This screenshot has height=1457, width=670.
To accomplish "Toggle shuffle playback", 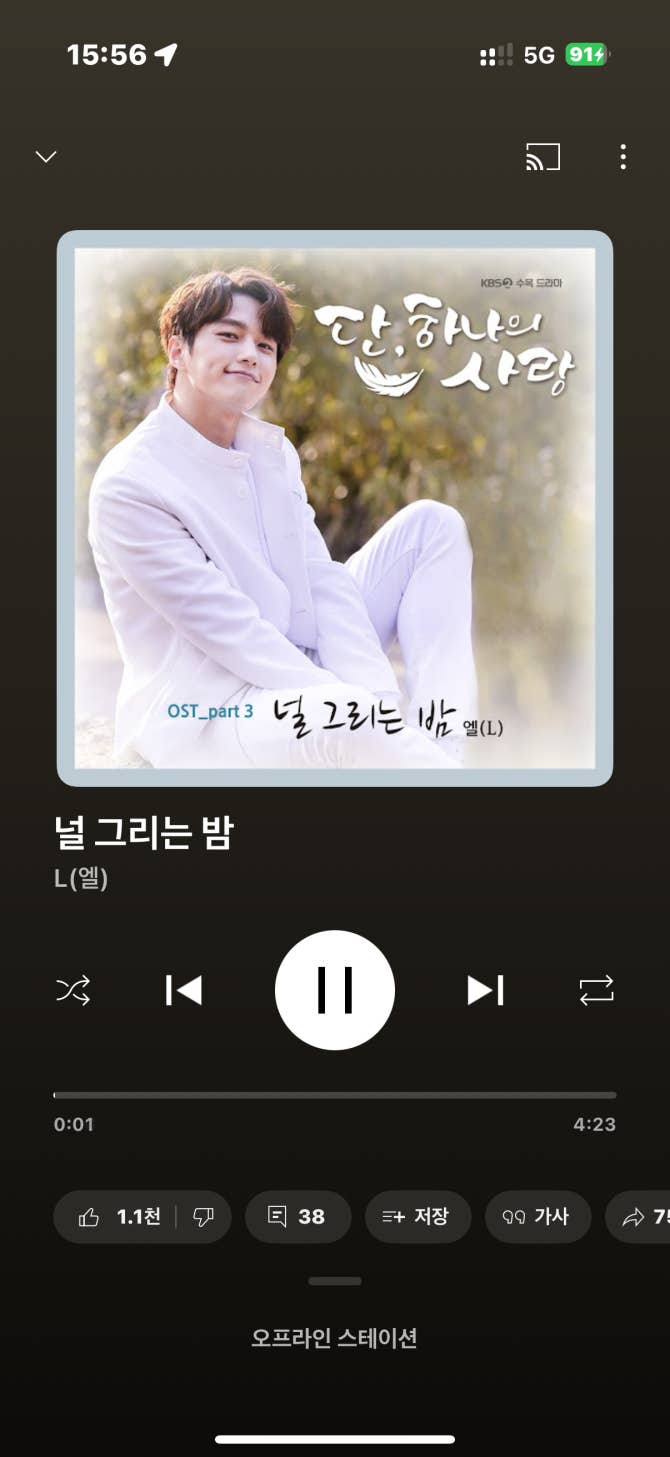I will pos(73,991).
